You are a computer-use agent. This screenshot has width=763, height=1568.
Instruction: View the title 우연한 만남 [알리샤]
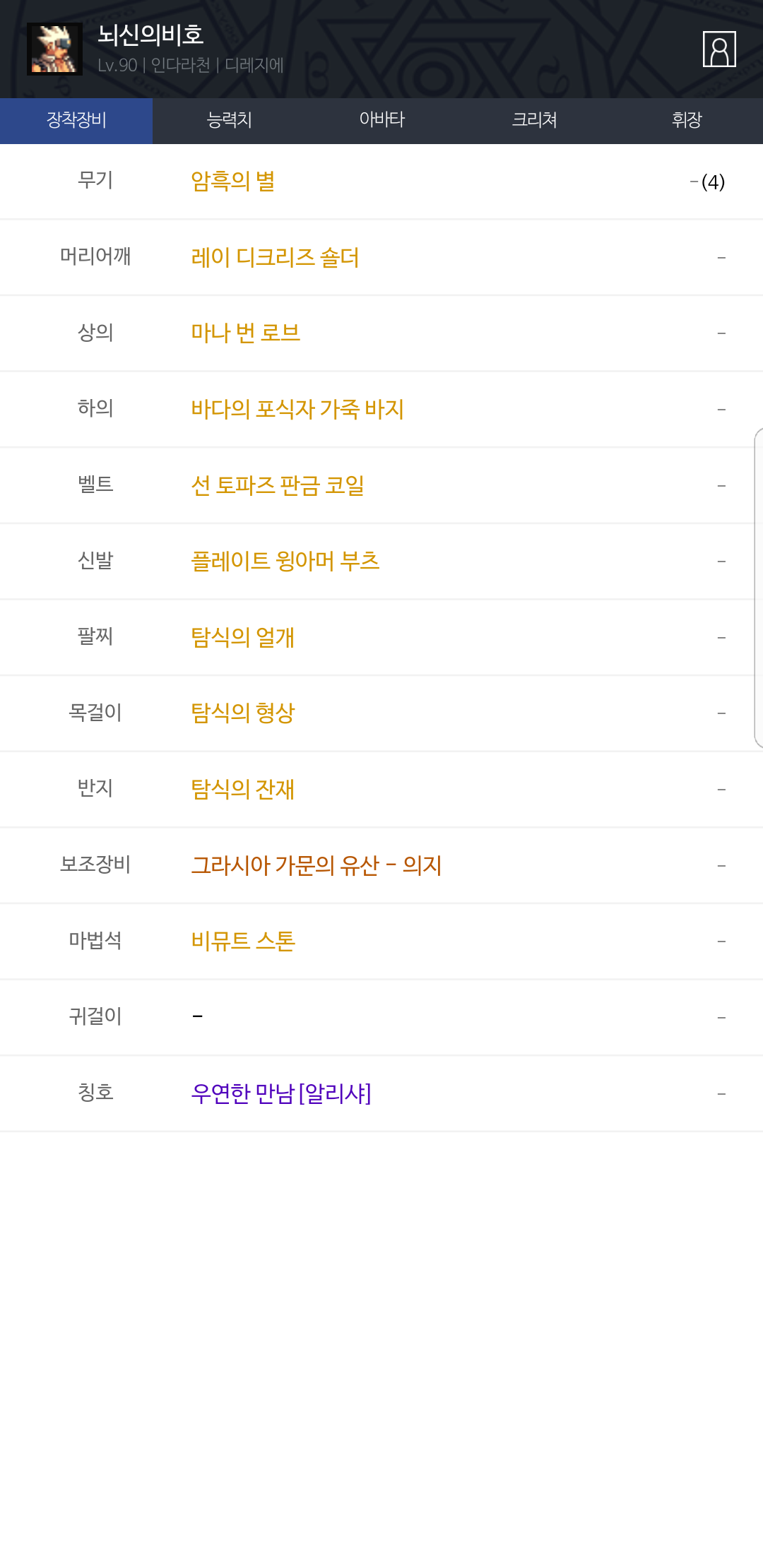pos(281,1094)
